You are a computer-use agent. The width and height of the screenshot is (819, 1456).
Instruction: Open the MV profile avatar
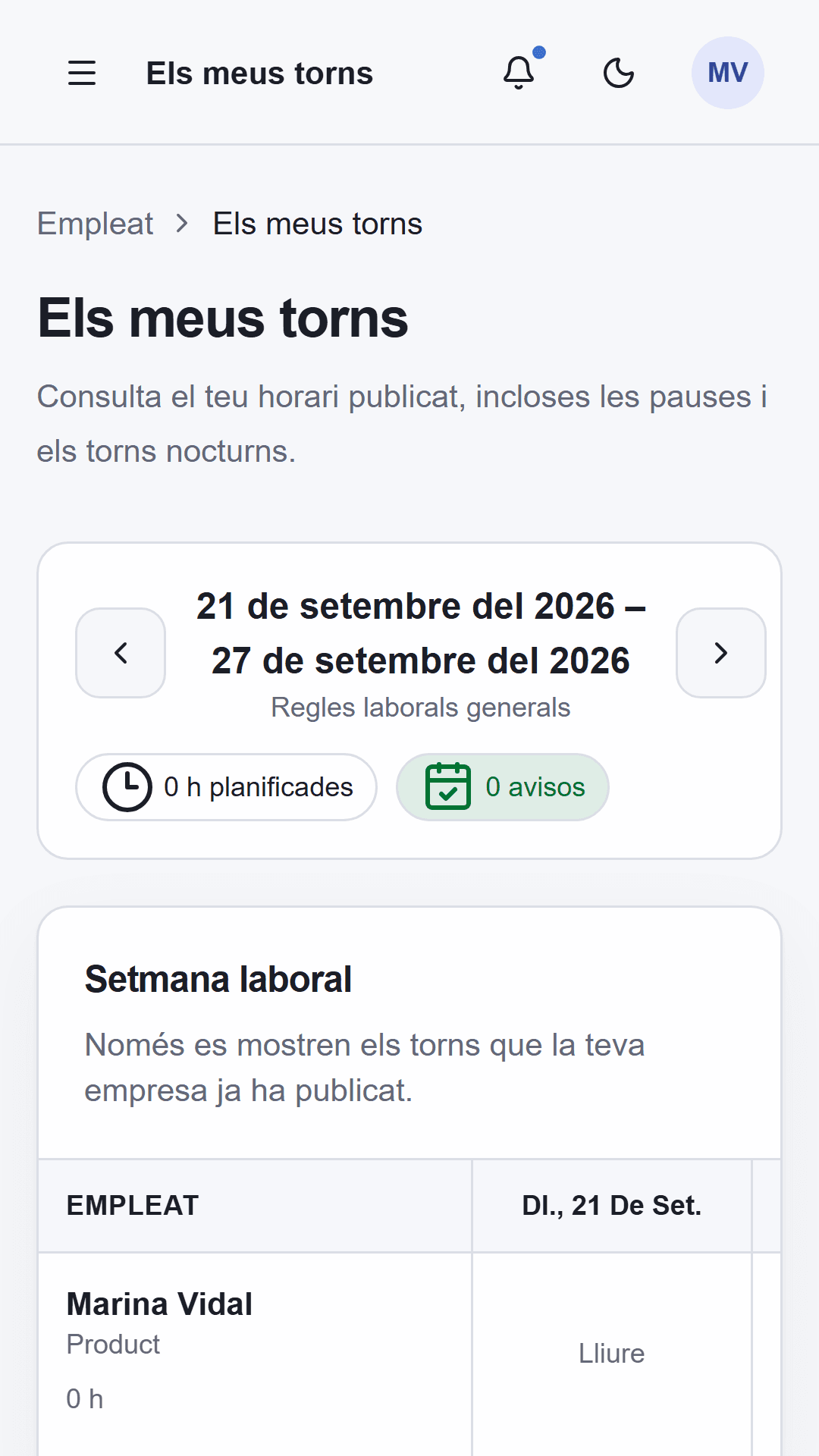[x=728, y=73]
